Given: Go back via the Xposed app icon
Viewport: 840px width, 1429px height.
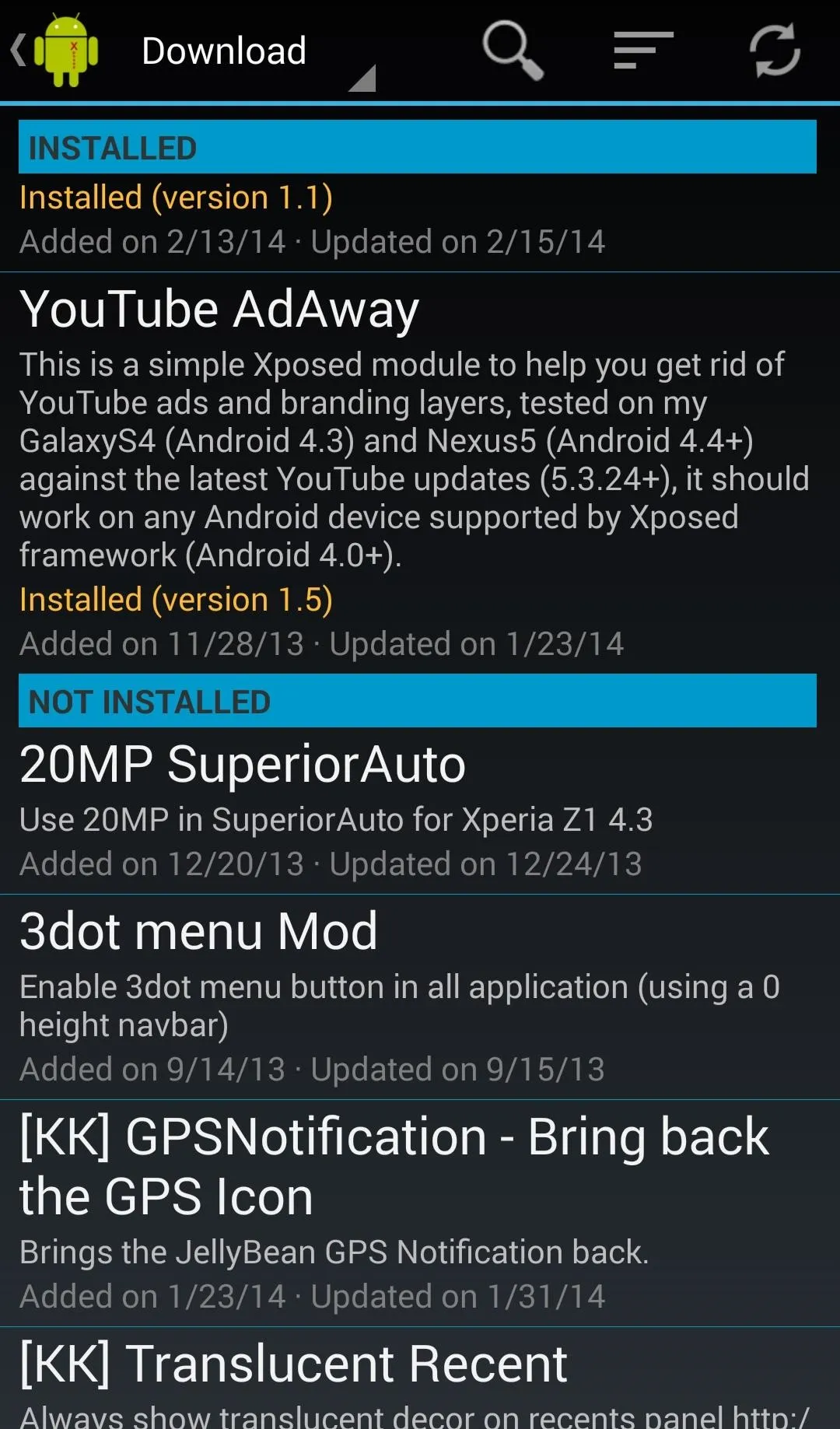Looking at the screenshot, I should 56,51.
